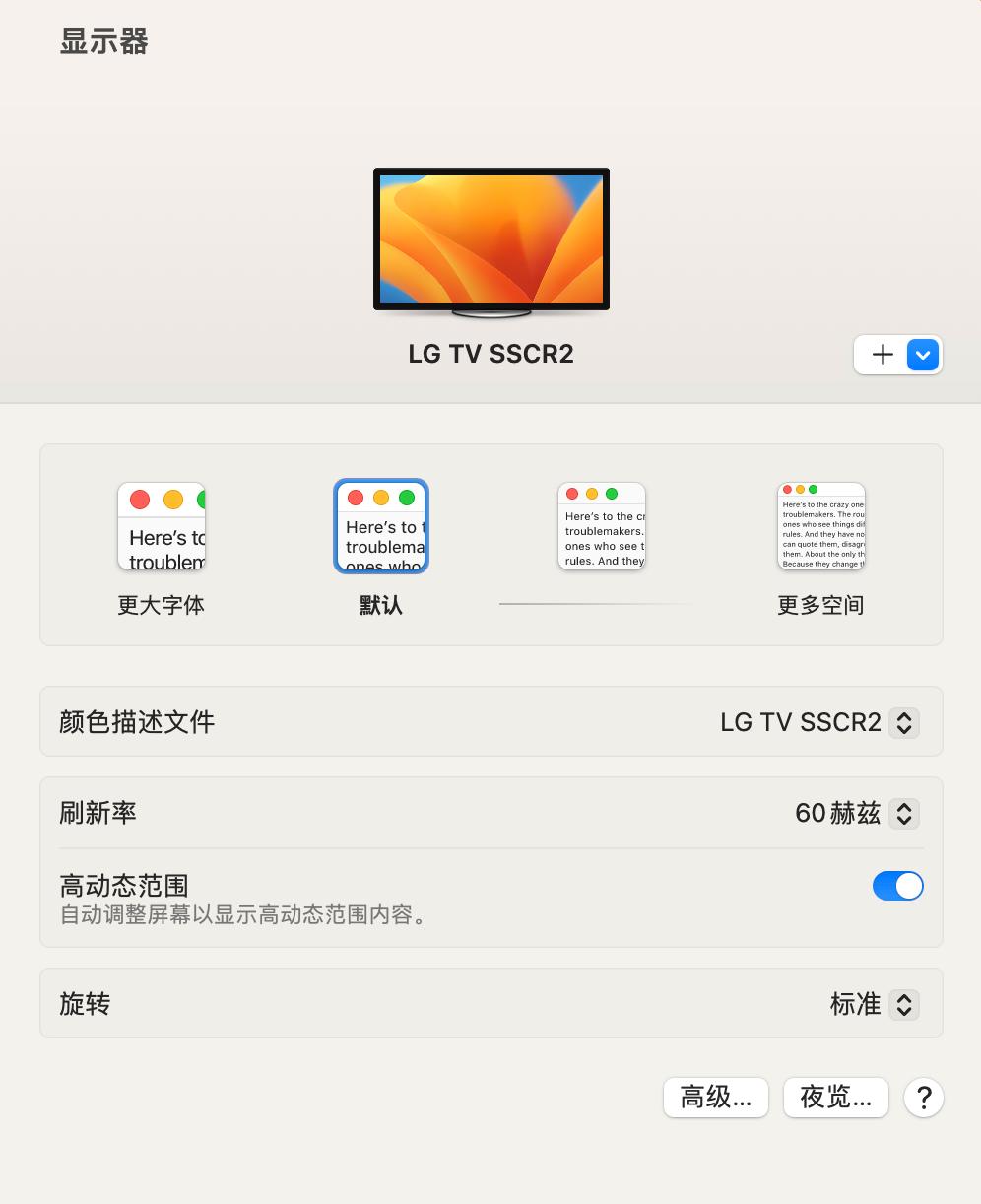Image resolution: width=981 pixels, height=1204 pixels.
Task: Click the display stand under the TV preview
Action: [491, 314]
